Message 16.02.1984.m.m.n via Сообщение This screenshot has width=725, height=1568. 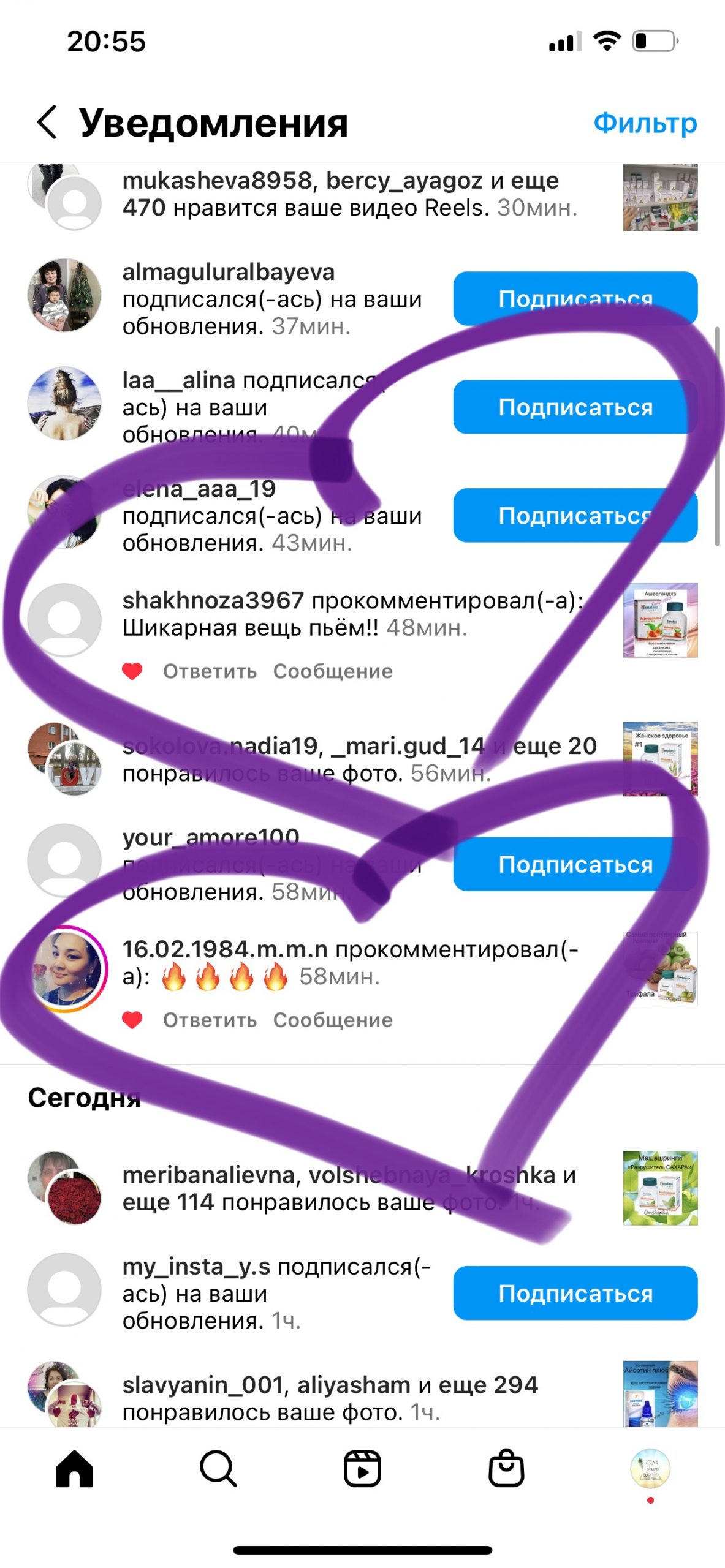pos(333,1020)
